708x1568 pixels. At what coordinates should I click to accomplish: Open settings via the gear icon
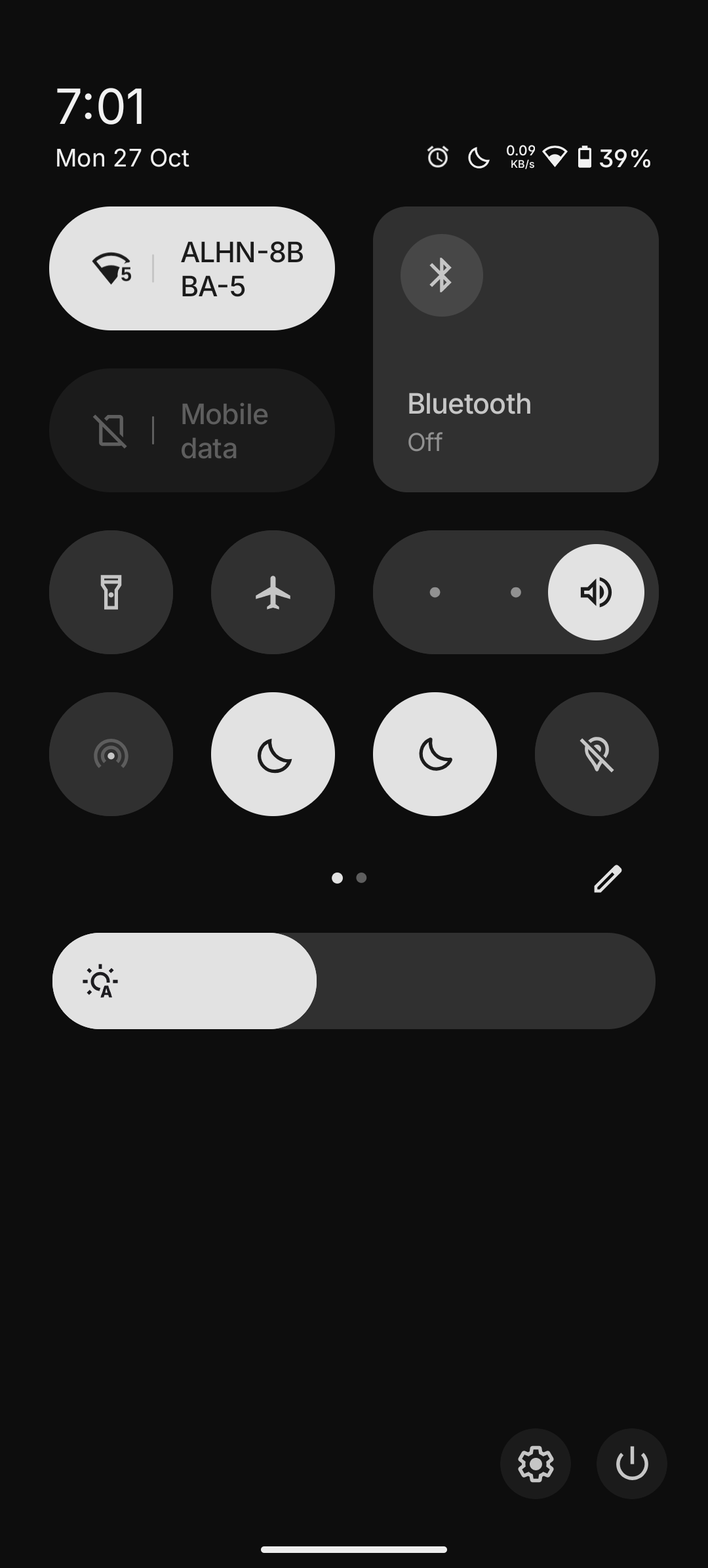536,1464
